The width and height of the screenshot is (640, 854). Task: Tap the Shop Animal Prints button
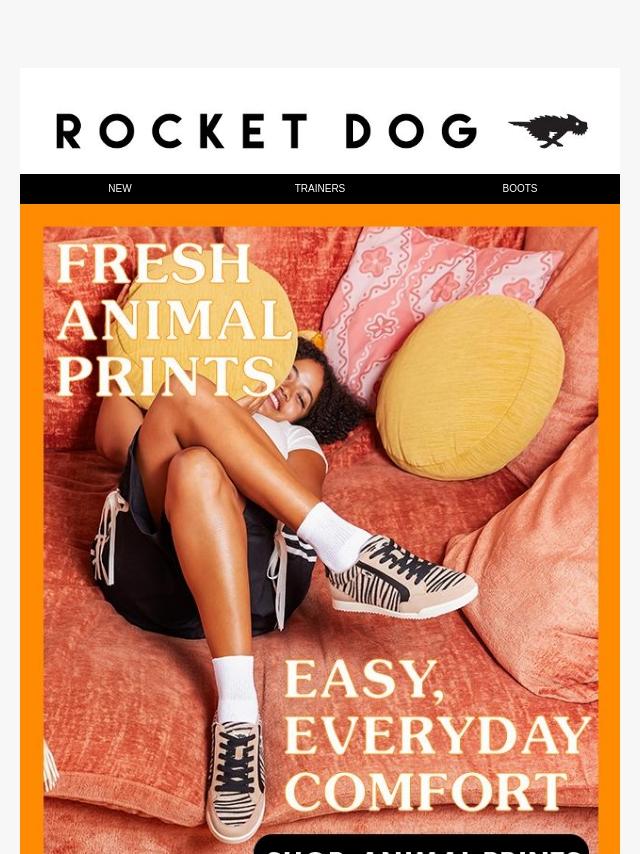[422, 845]
